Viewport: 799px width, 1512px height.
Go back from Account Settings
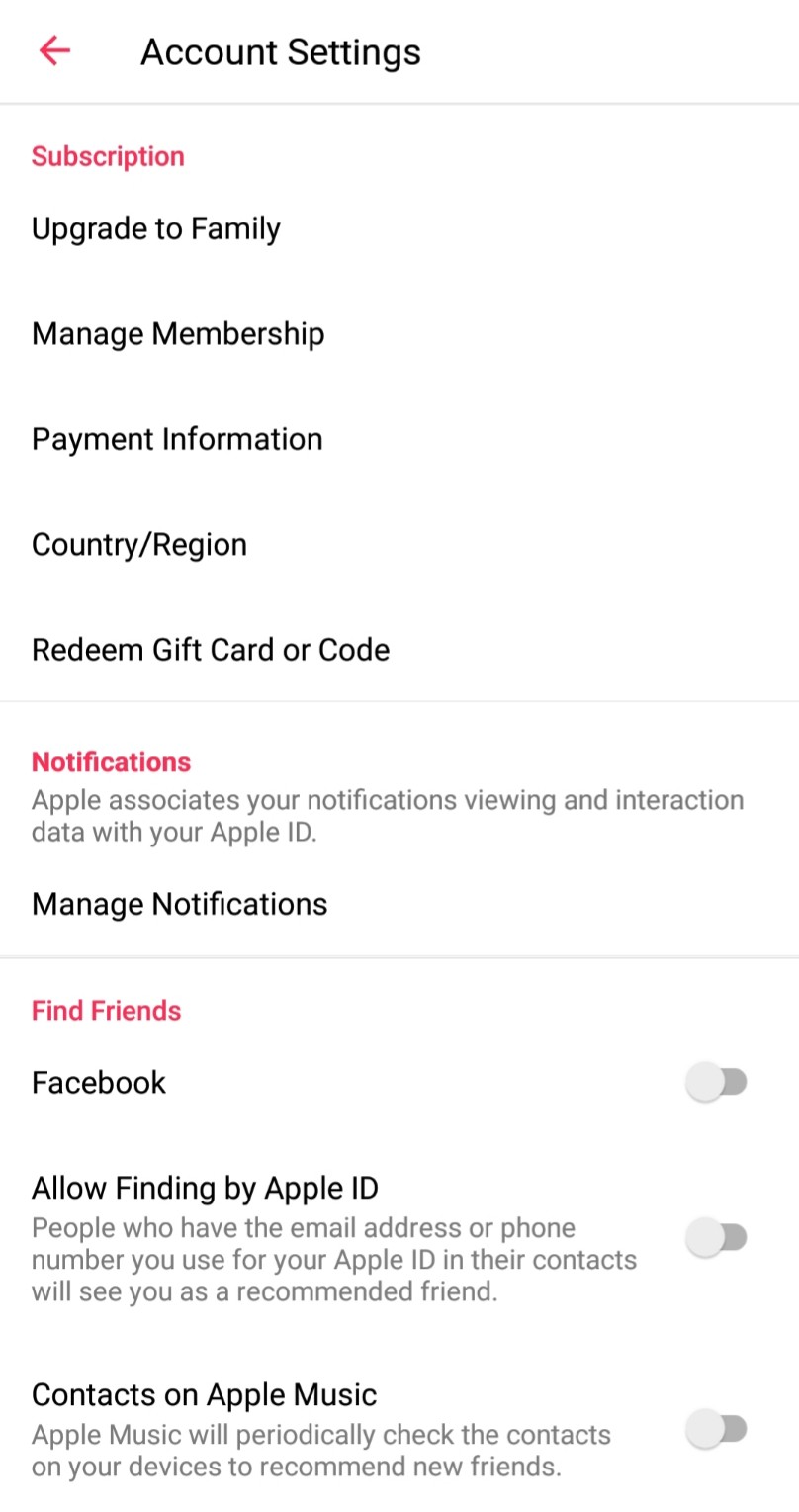(x=55, y=51)
